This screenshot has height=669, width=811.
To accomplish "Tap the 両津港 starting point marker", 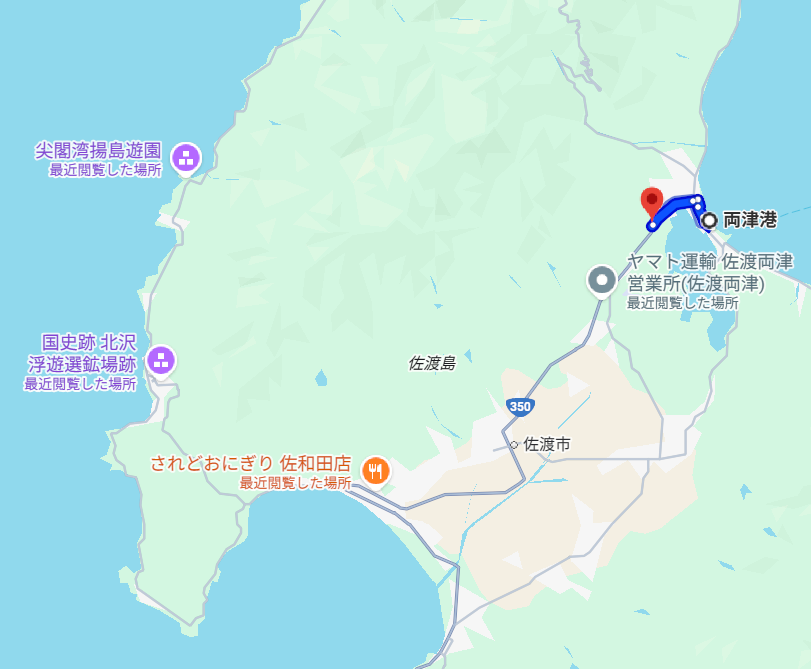I will pos(709,220).
